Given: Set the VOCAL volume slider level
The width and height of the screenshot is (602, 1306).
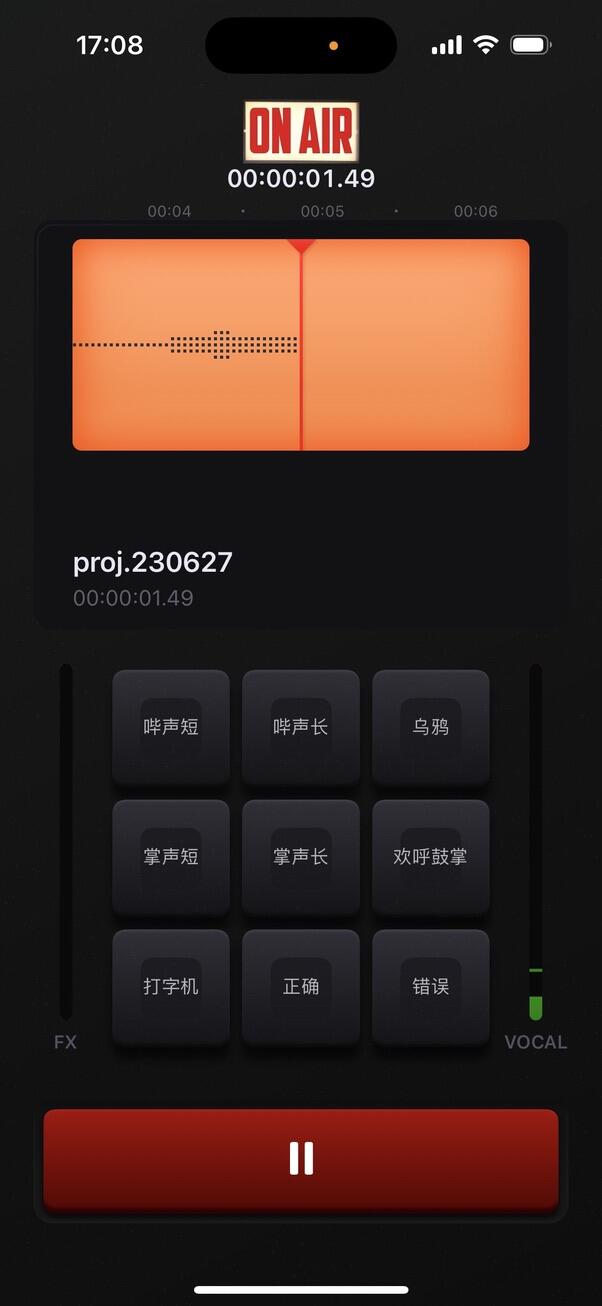Looking at the screenshot, I should click(x=536, y=842).
